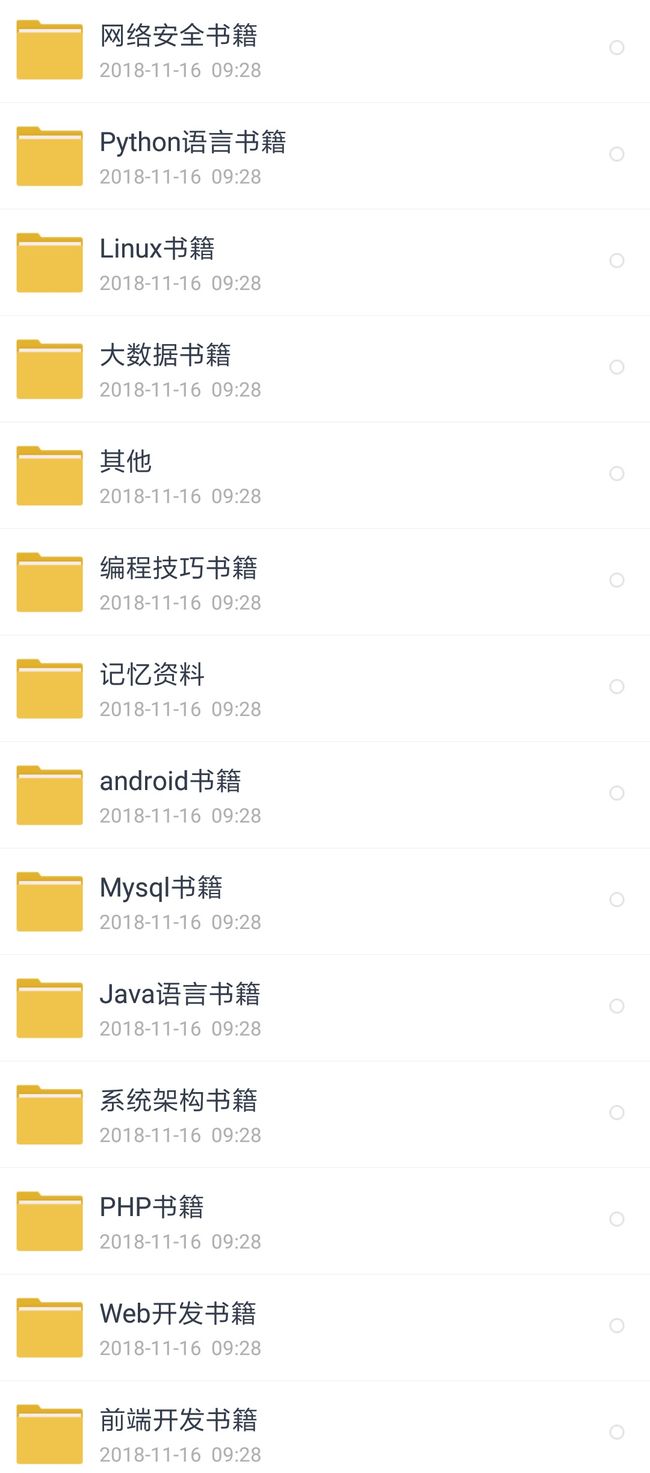Viewport: 650px width, 1473px height.
Task: Open the Linux书籍 folder
Action: coord(325,263)
